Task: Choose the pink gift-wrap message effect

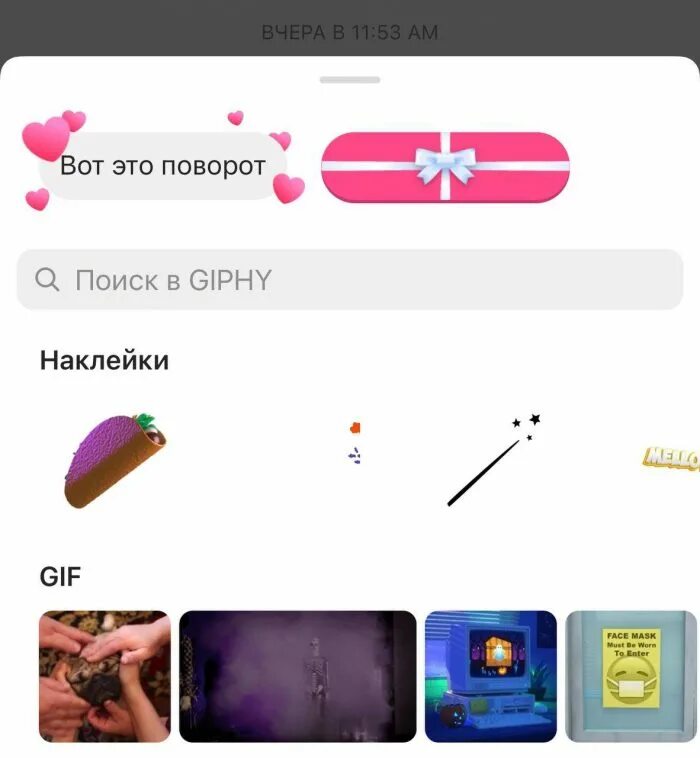Action: click(x=445, y=167)
